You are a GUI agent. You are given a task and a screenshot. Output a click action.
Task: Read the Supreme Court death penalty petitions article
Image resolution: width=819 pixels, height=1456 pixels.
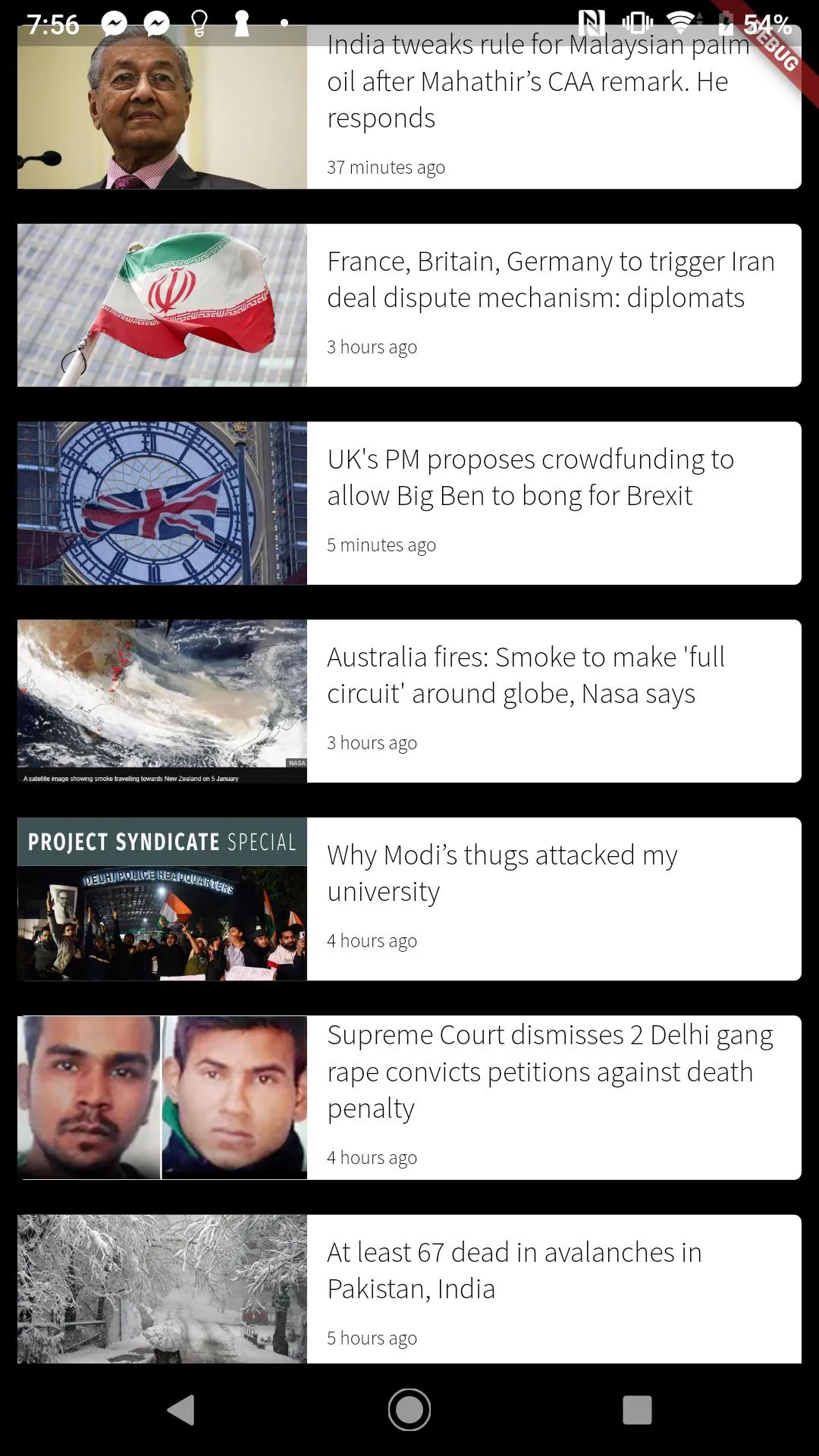(550, 1072)
